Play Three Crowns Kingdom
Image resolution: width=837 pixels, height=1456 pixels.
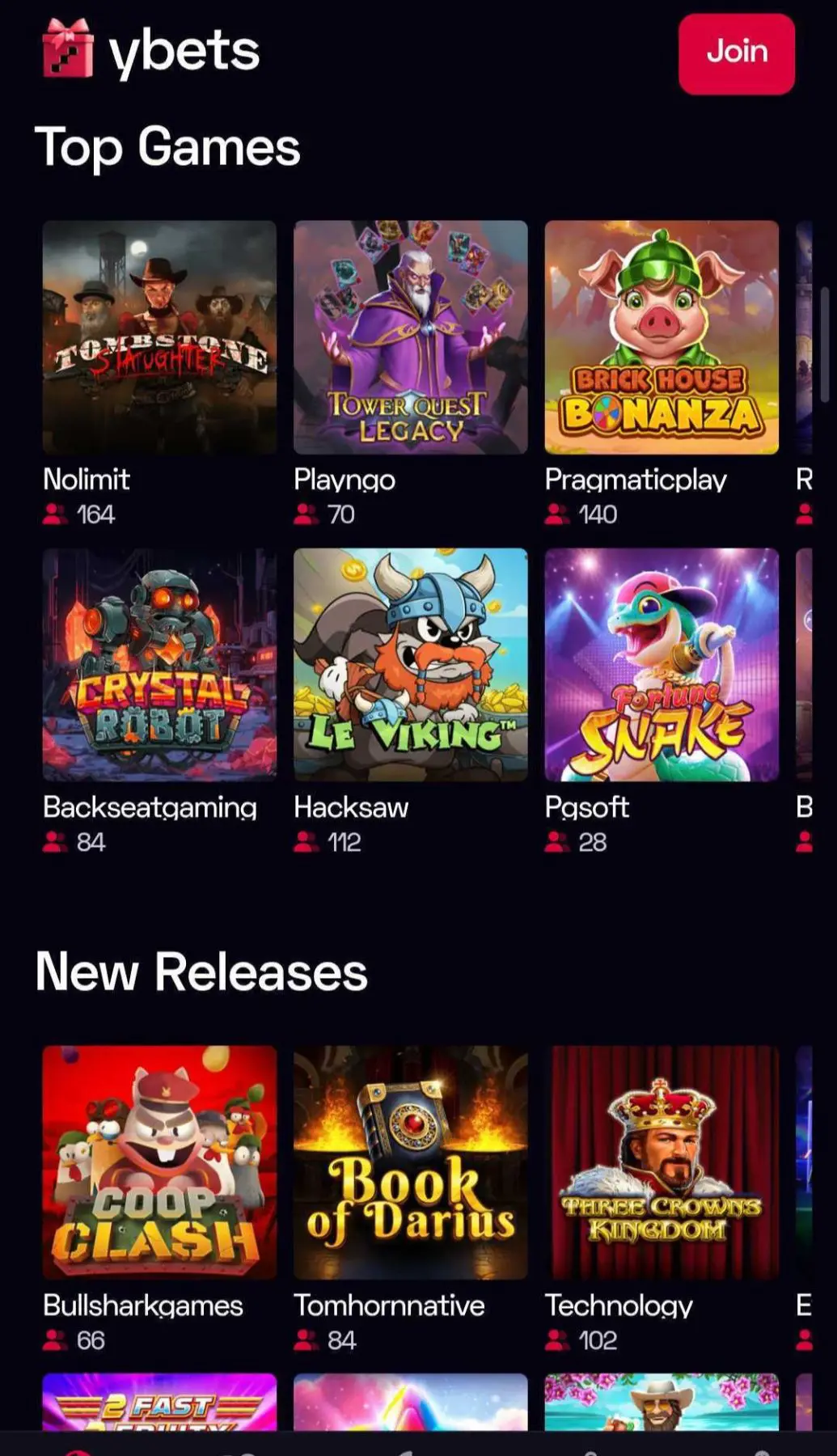pos(662,1162)
